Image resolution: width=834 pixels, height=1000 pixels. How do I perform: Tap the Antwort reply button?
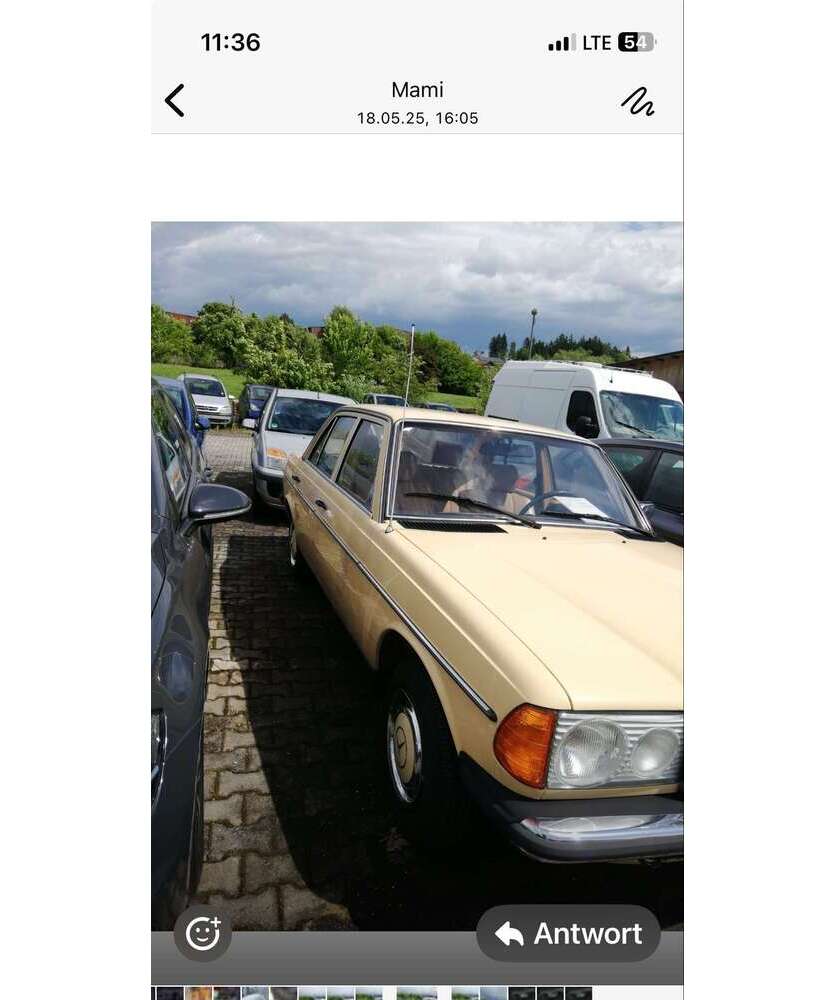pos(568,933)
